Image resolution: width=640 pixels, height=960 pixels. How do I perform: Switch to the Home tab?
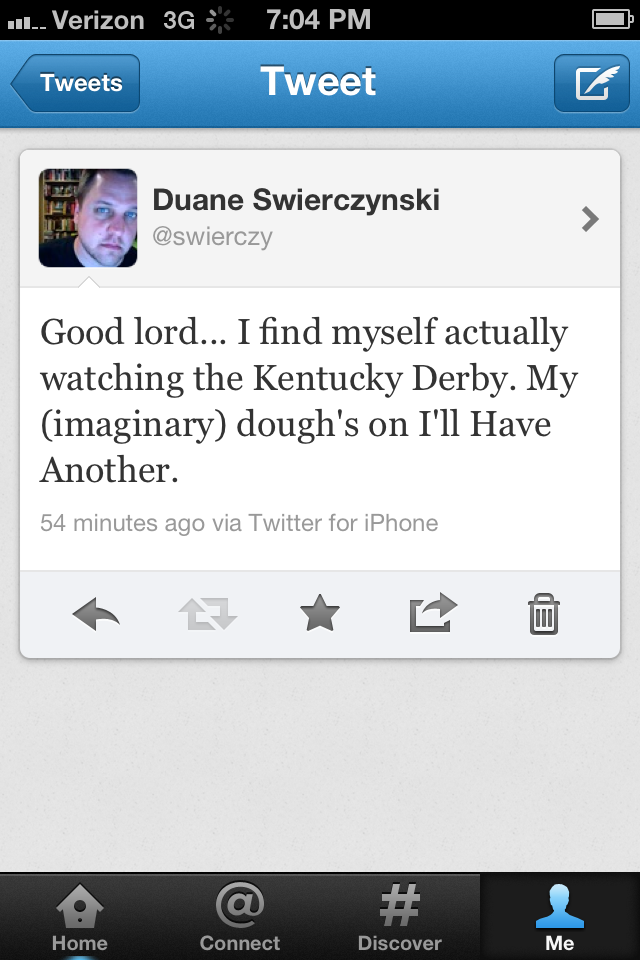(80, 918)
